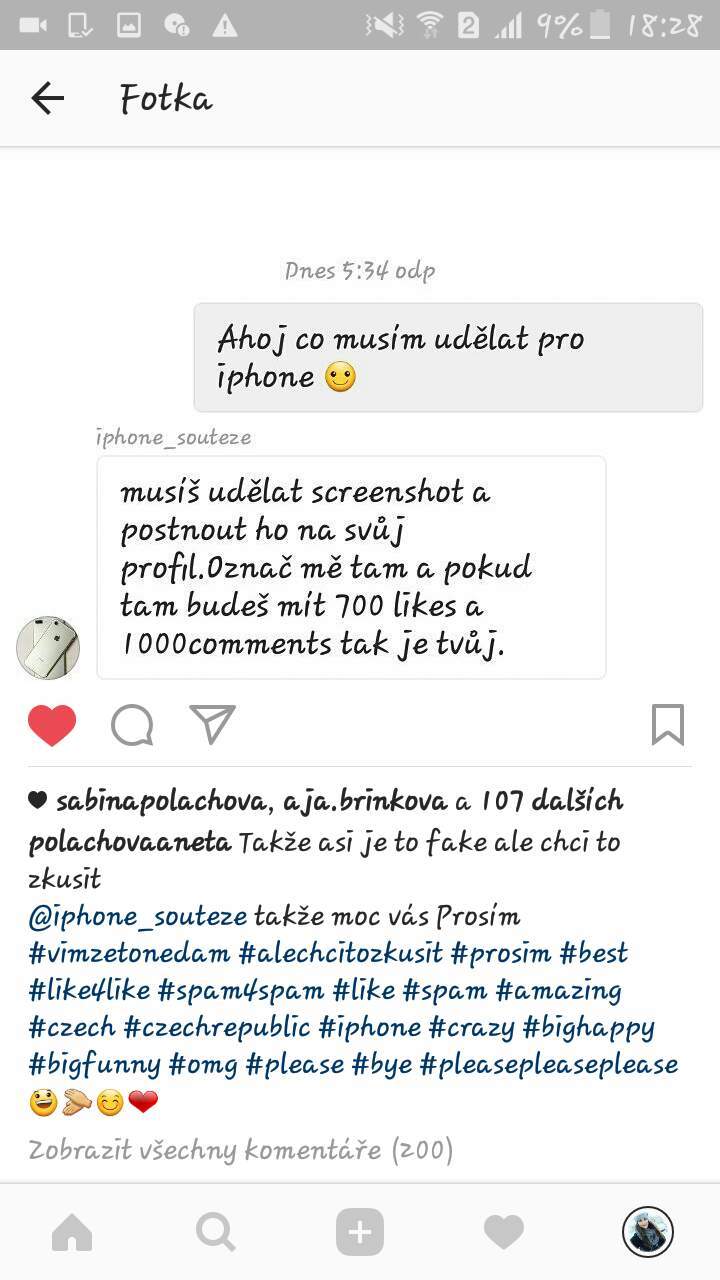Image resolution: width=720 pixels, height=1280 pixels.
Task: Unlike the post with the red heart
Action: pos(52,725)
